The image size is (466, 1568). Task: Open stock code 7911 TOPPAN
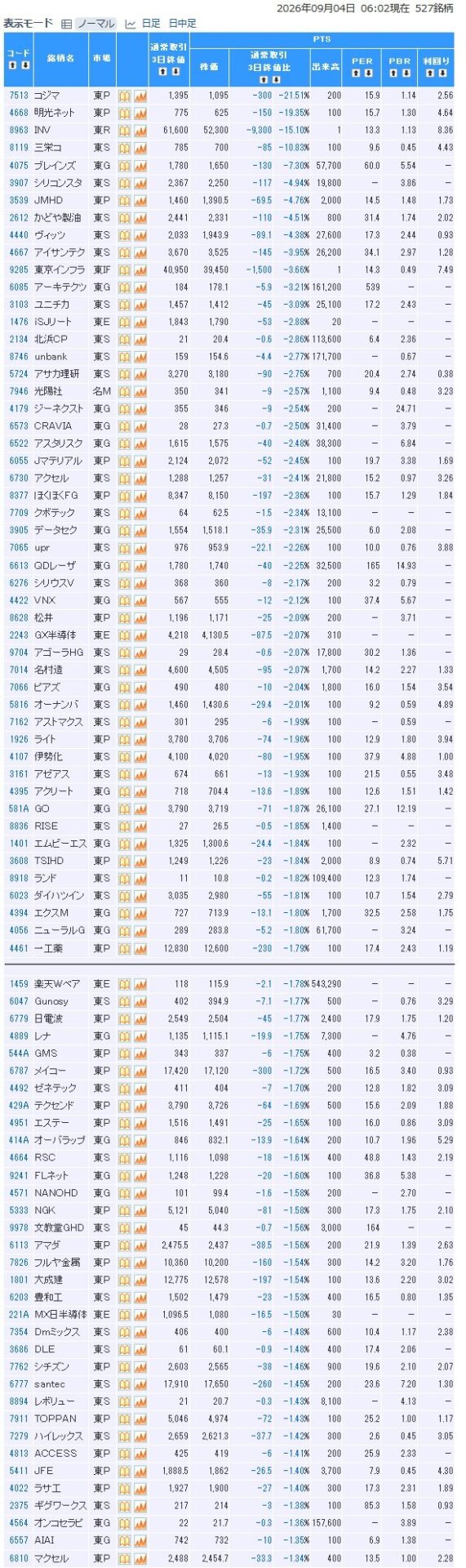(x=18, y=1419)
